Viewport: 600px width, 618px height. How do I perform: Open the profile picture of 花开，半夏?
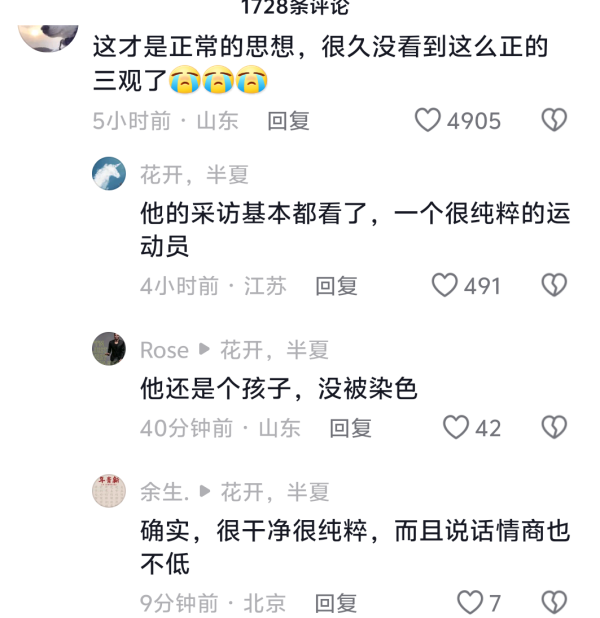(109, 174)
